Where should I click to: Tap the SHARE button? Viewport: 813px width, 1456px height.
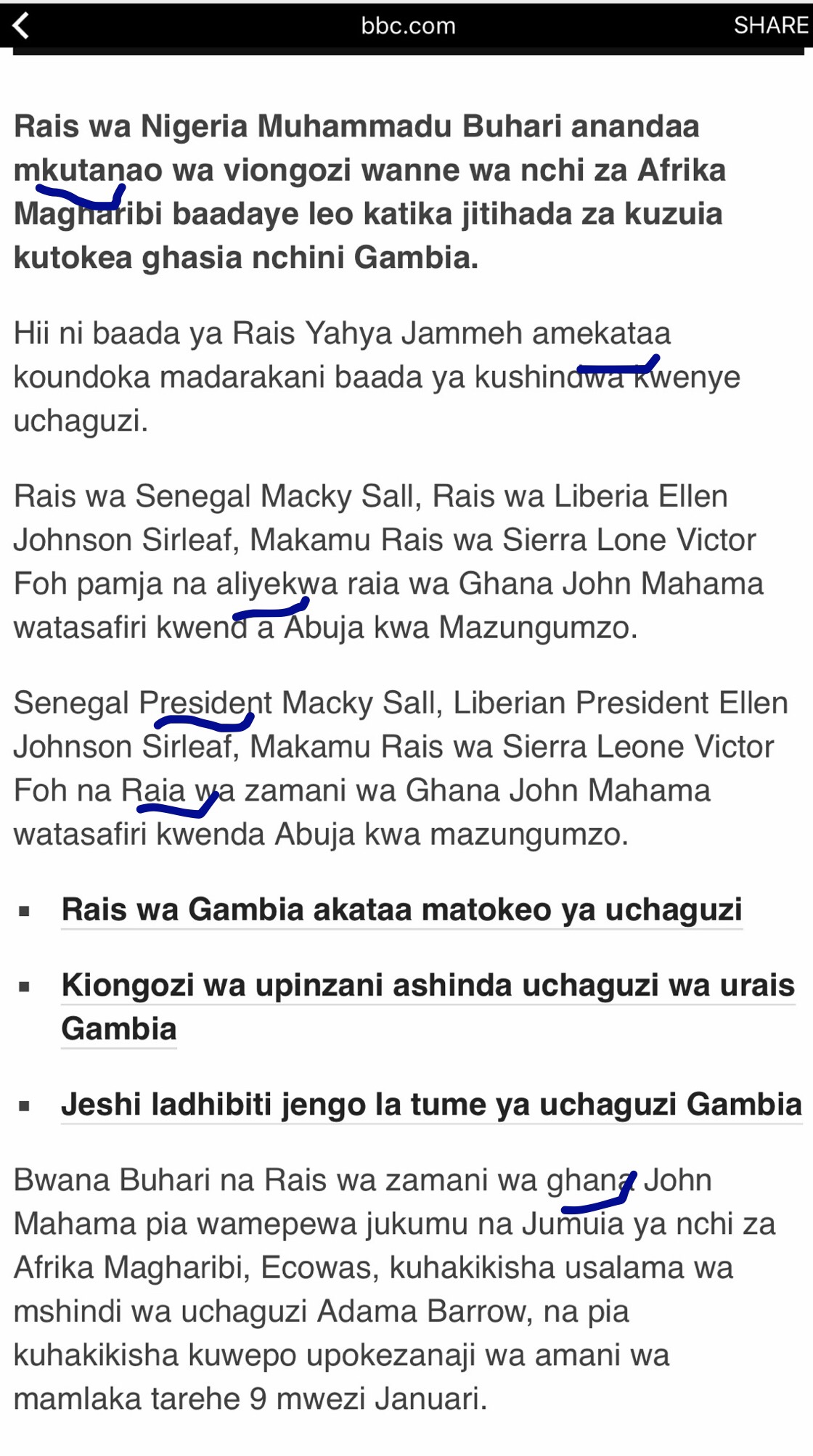(x=769, y=25)
